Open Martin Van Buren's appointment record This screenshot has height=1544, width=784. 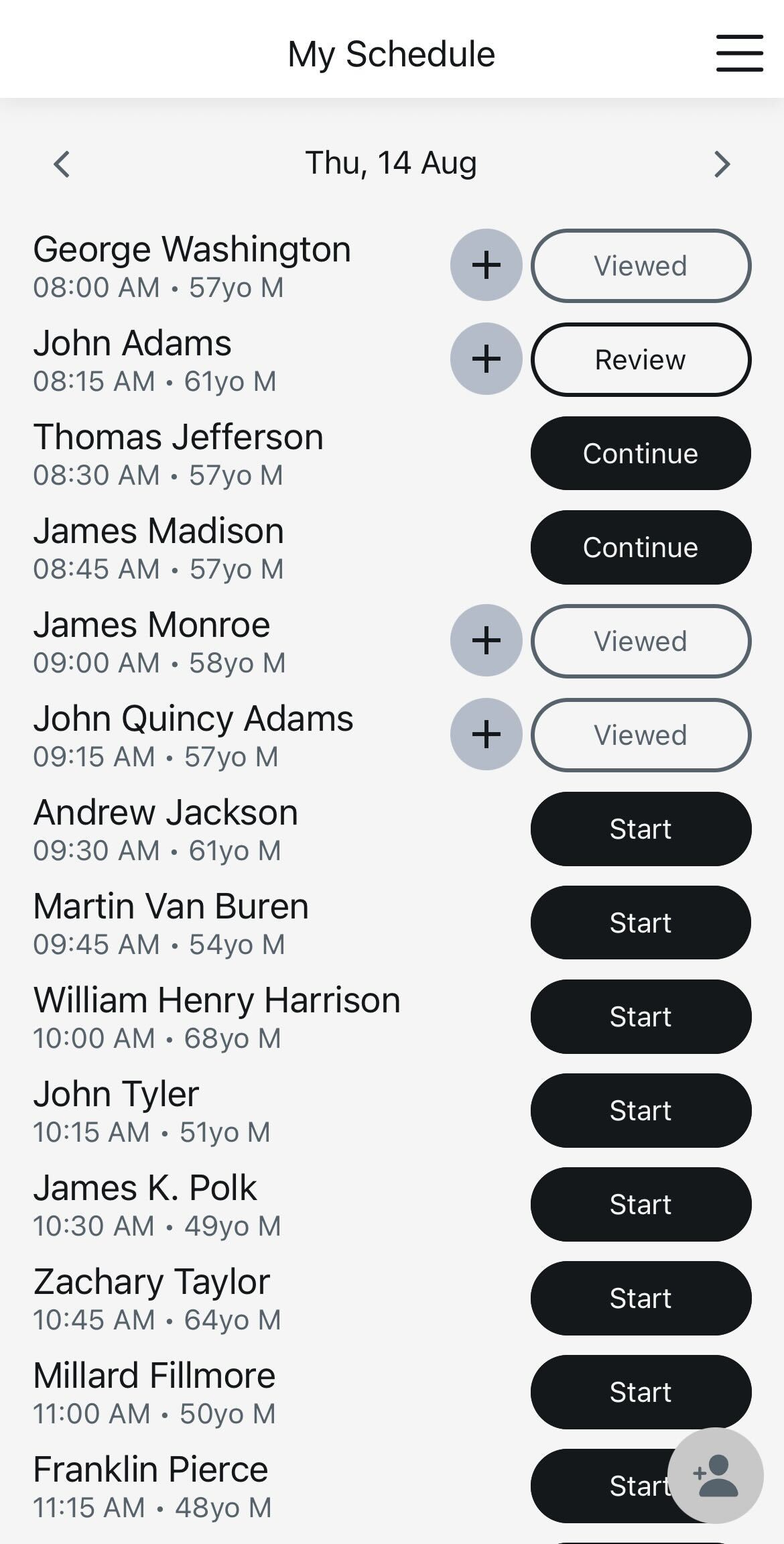click(171, 923)
